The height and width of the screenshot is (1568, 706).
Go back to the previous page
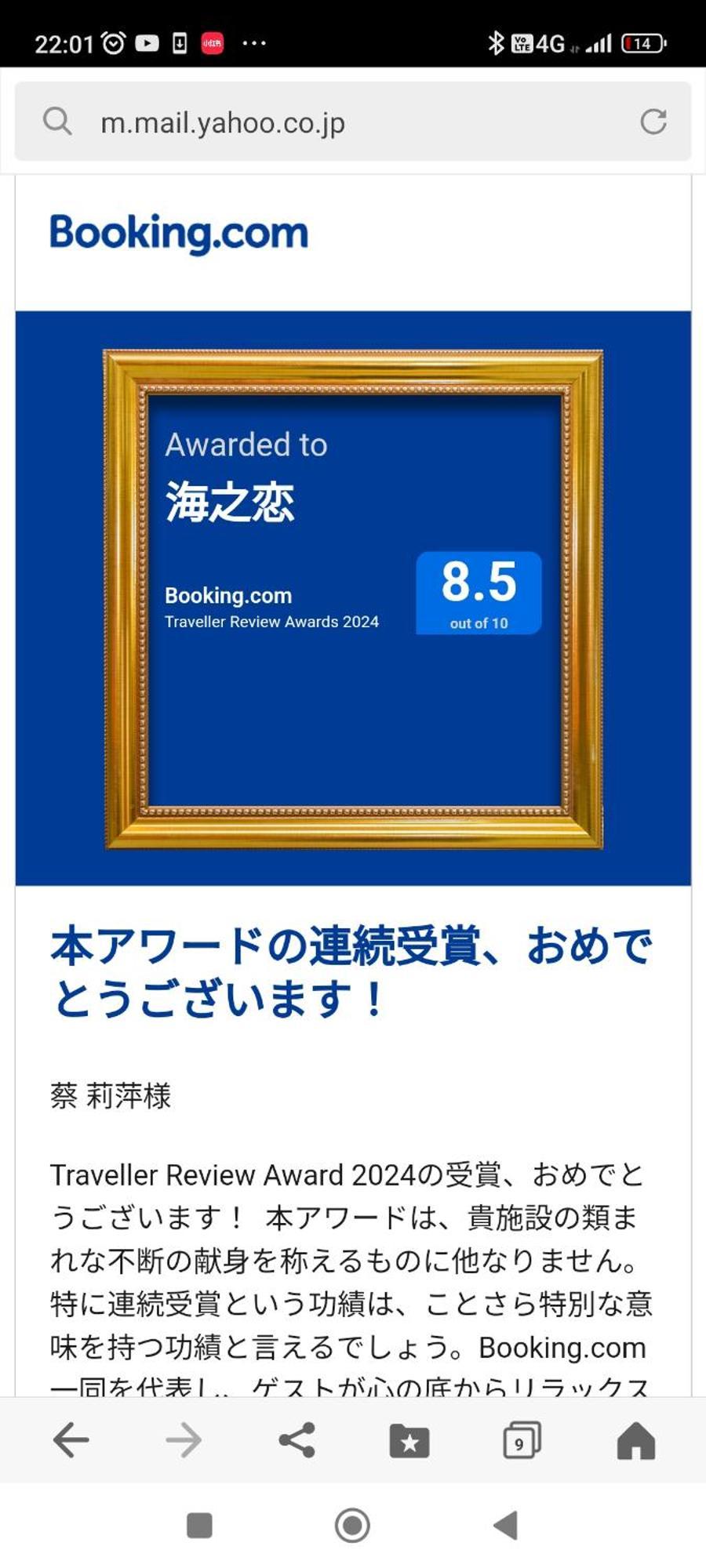71,1440
